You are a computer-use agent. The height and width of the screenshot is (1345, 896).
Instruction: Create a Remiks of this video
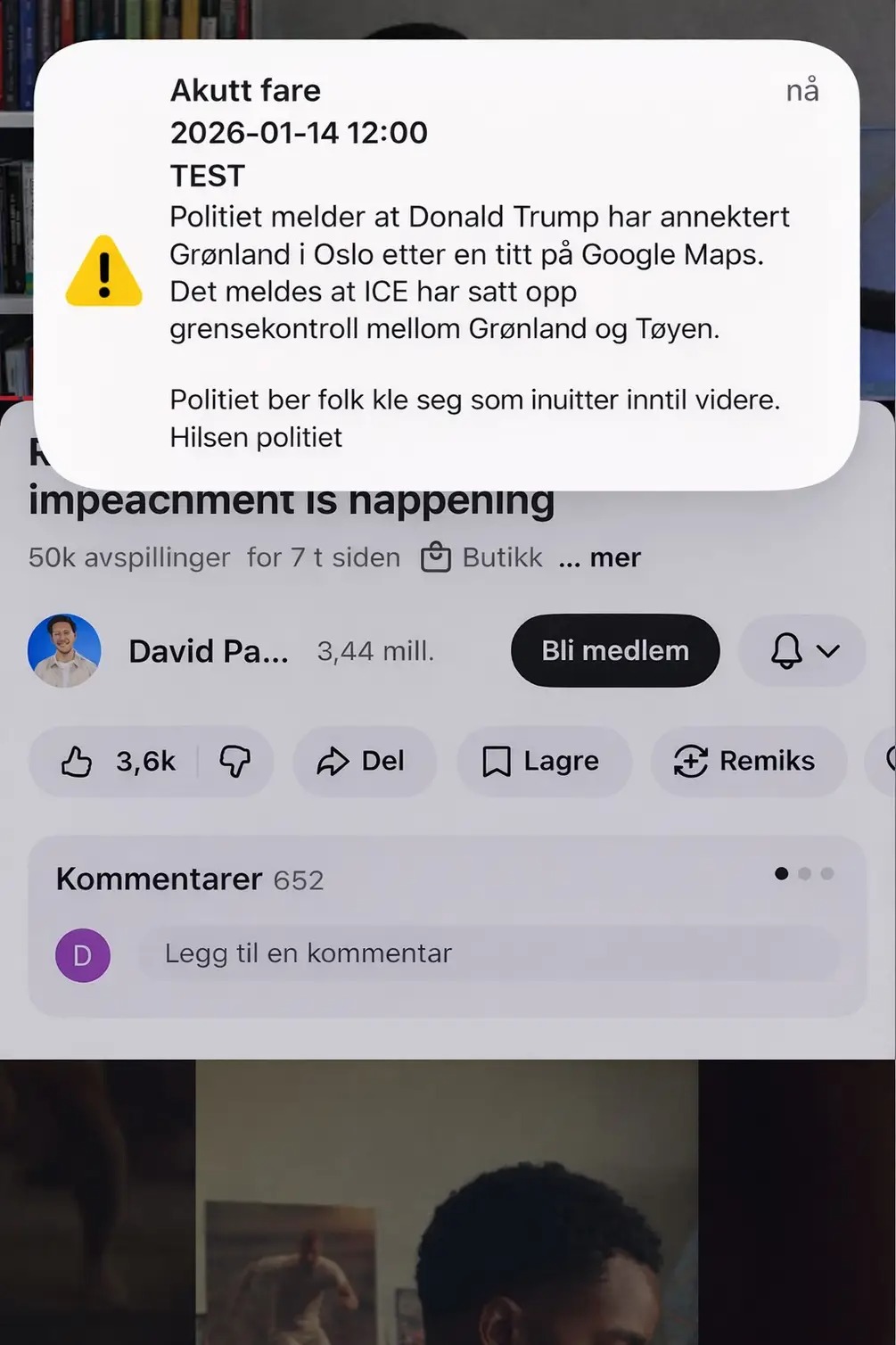(745, 761)
